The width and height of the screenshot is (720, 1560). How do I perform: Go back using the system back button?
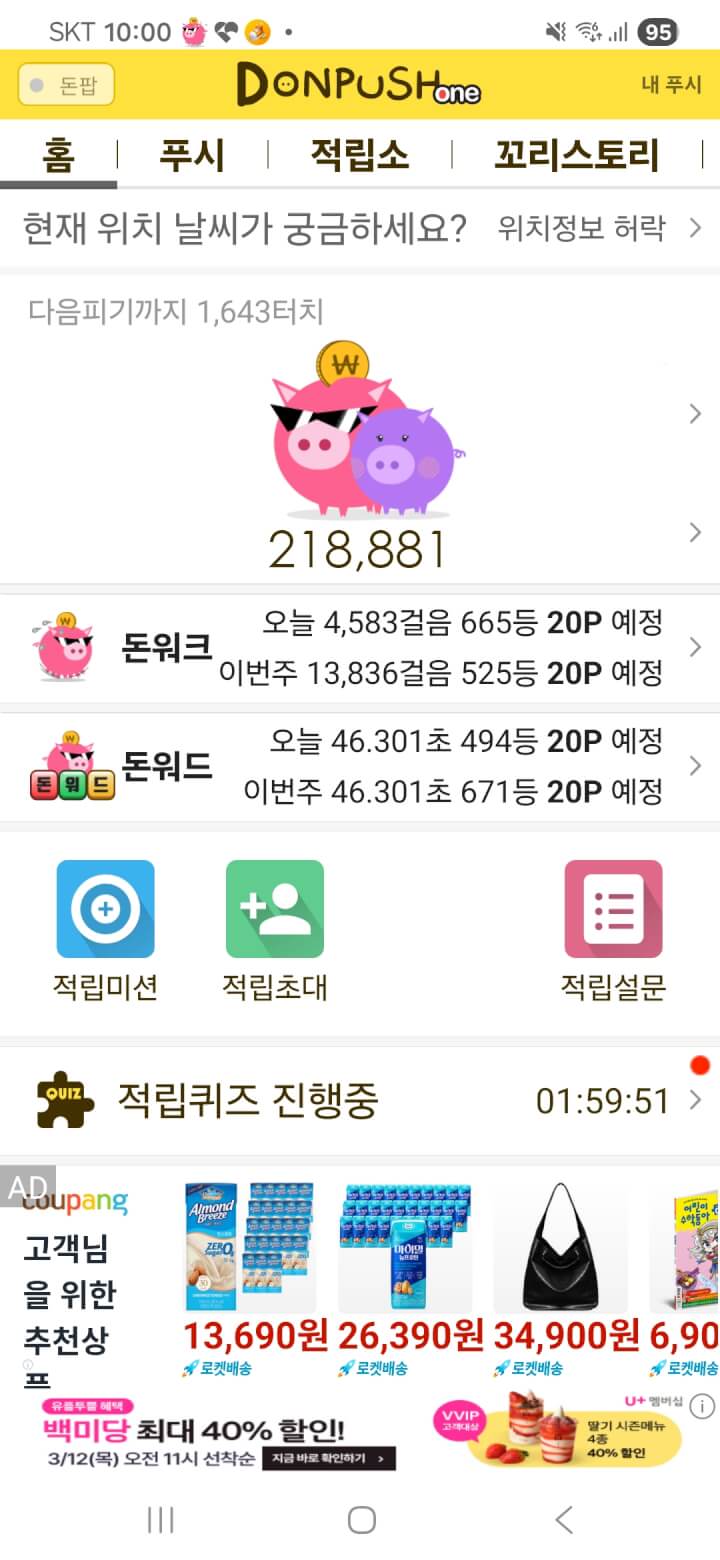click(564, 1520)
